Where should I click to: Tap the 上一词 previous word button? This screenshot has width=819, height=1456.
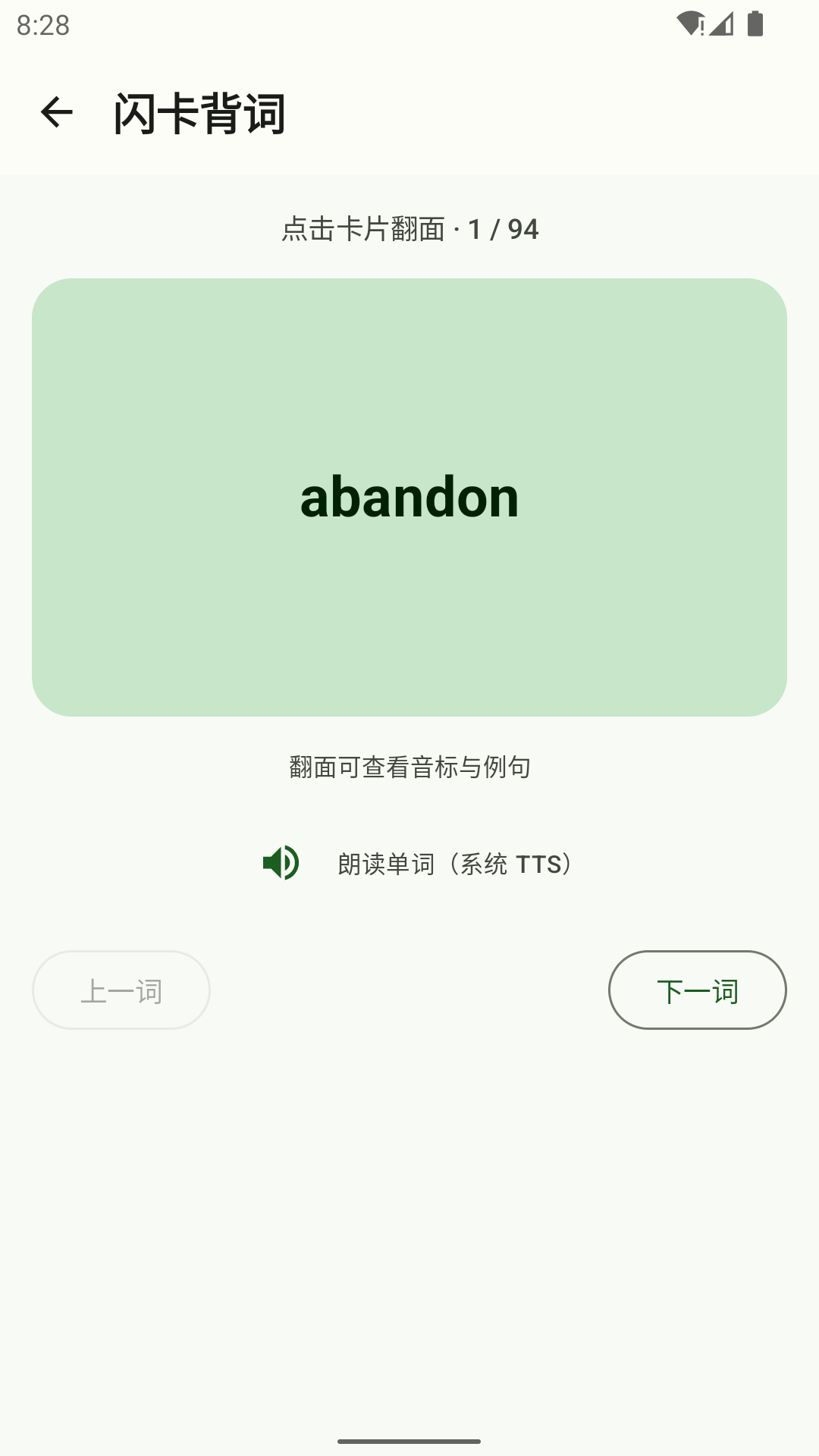[x=121, y=990]
